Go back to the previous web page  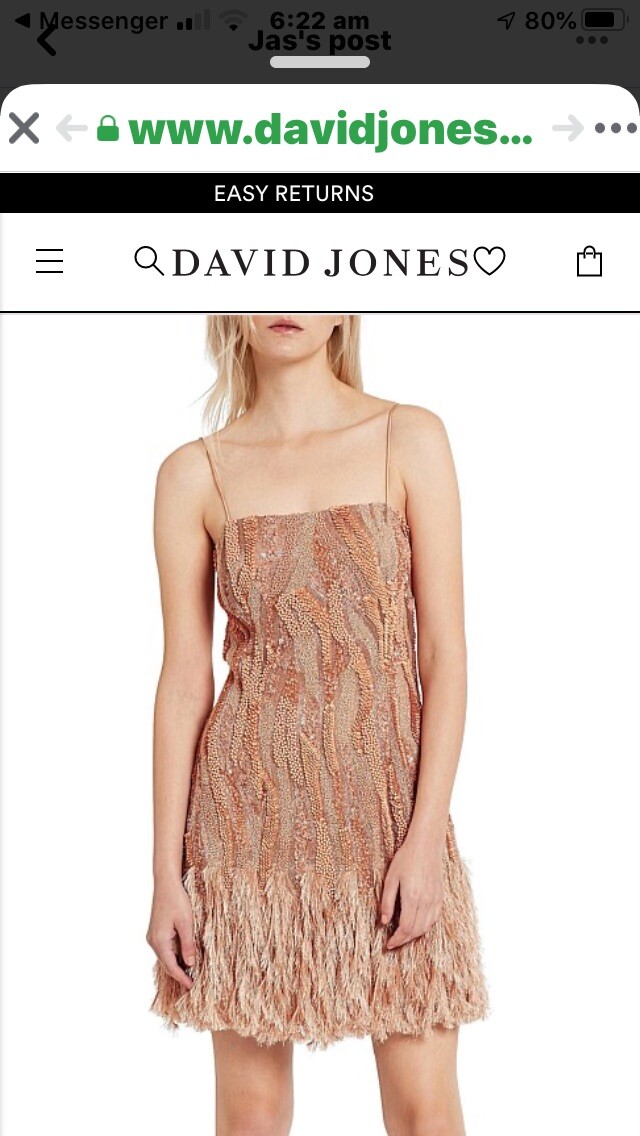tap(72, 128)
